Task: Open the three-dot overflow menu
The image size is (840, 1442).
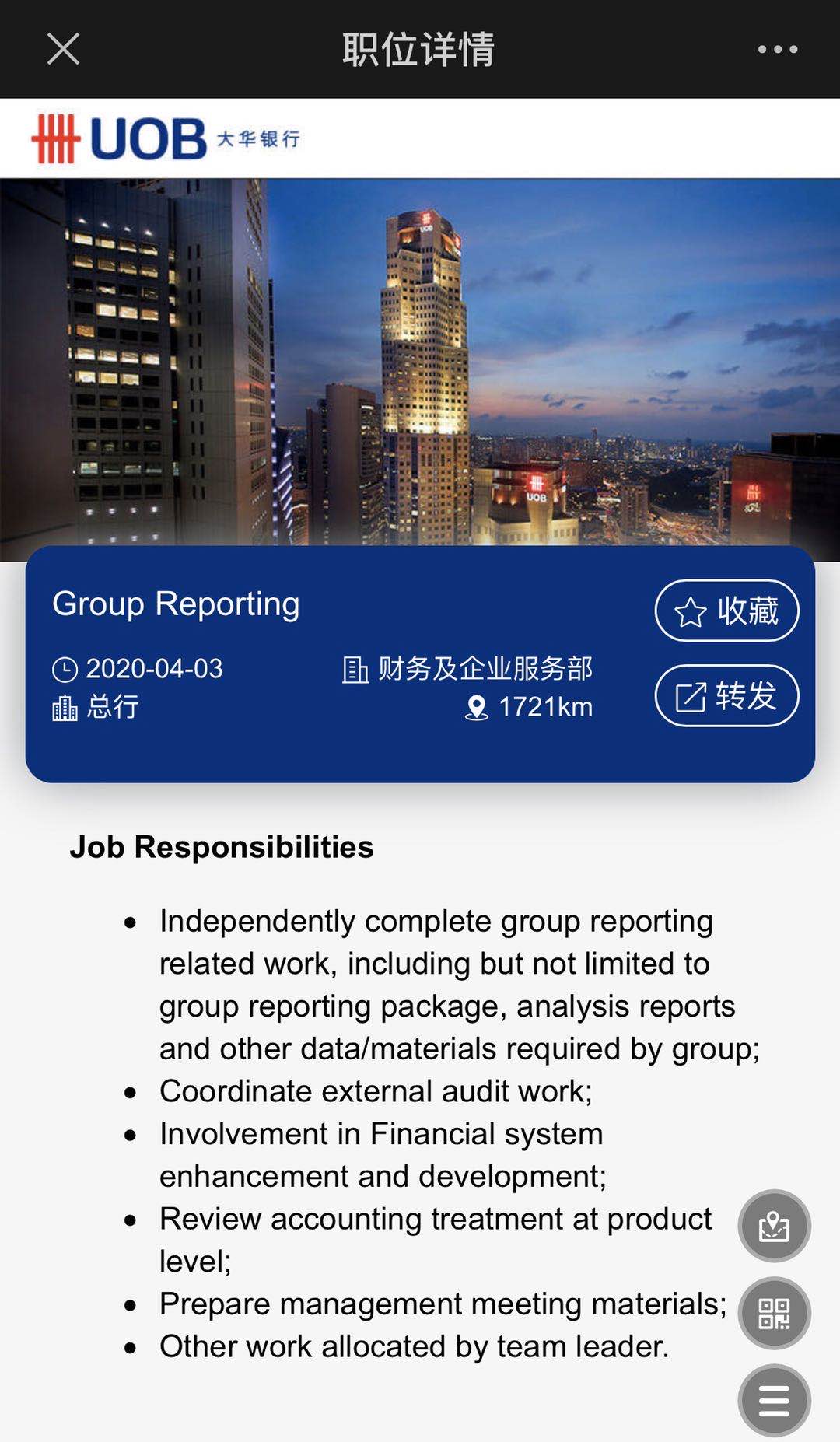Action: tap(777, 49)
